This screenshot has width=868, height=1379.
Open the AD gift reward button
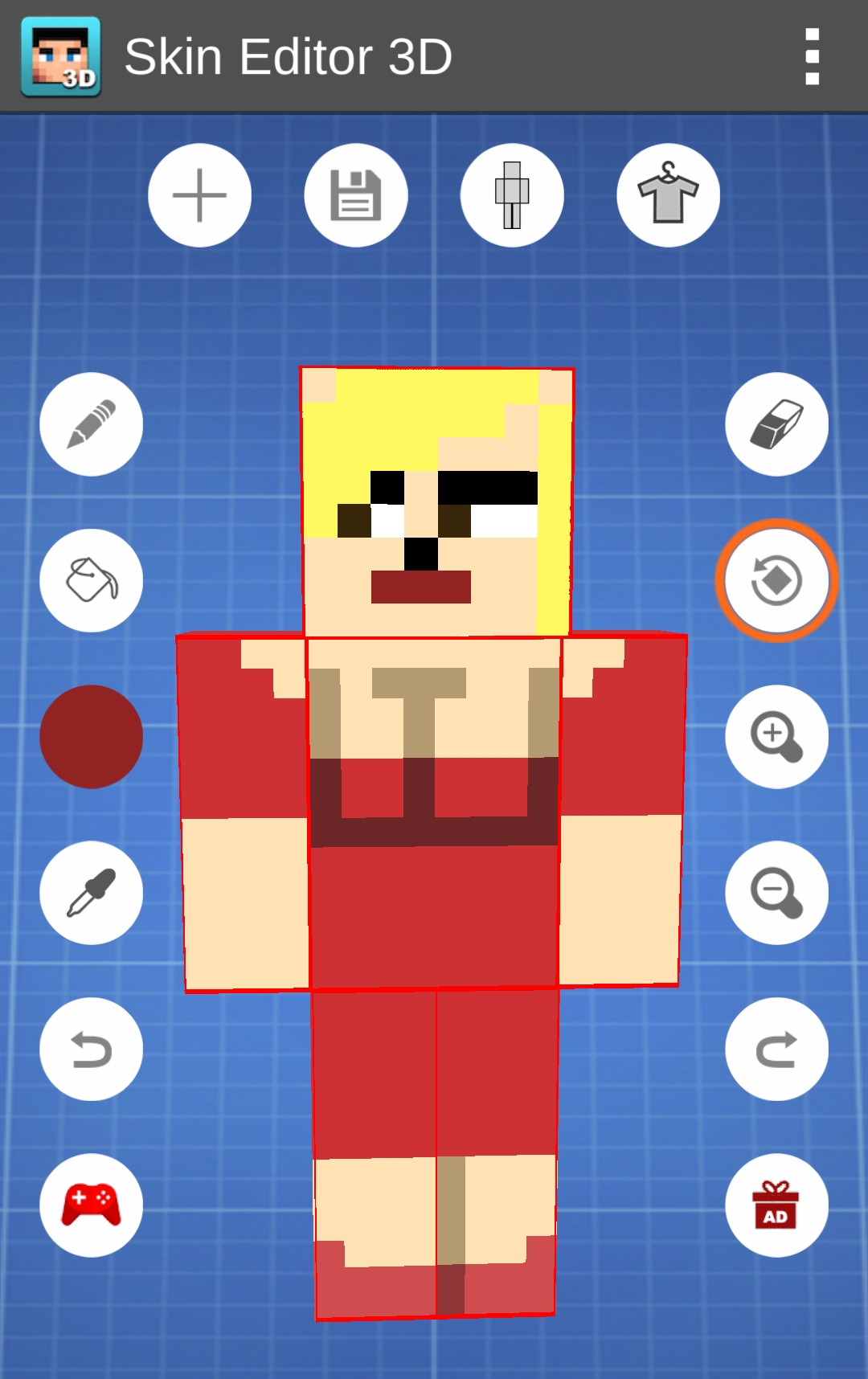point(776,1205)
